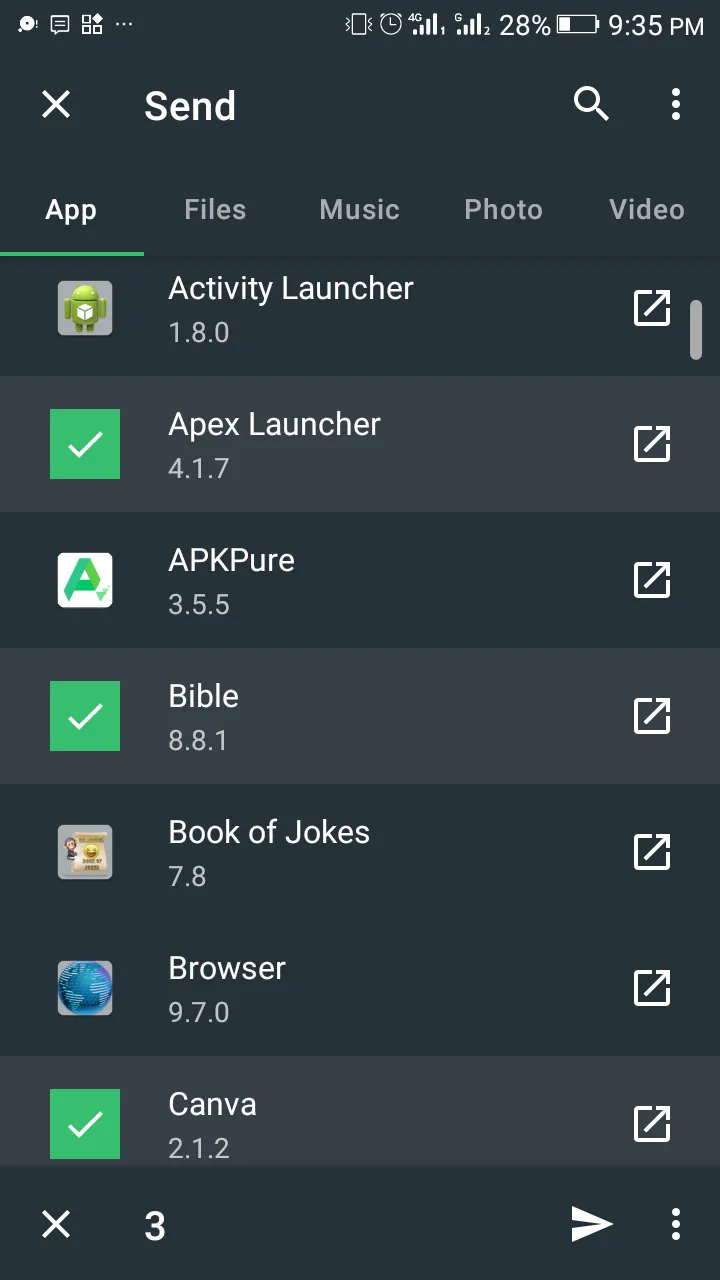Switch to the Photo tab
This screenshot has width=720, height=1280.
coord(503,210)
